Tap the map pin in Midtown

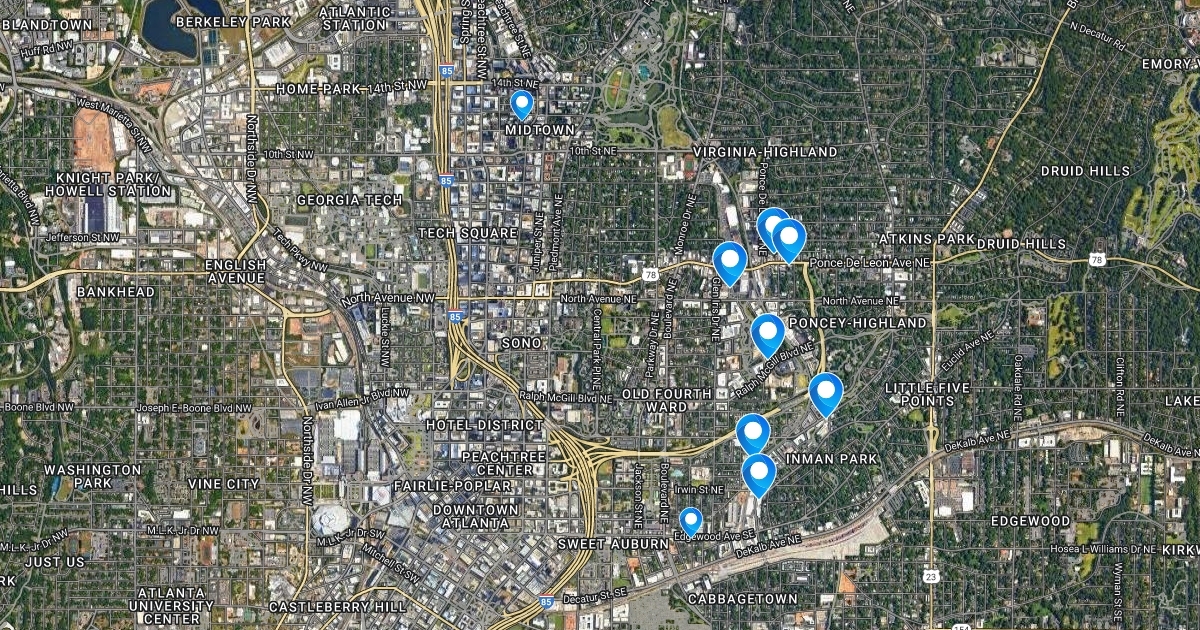coord(521,104)
